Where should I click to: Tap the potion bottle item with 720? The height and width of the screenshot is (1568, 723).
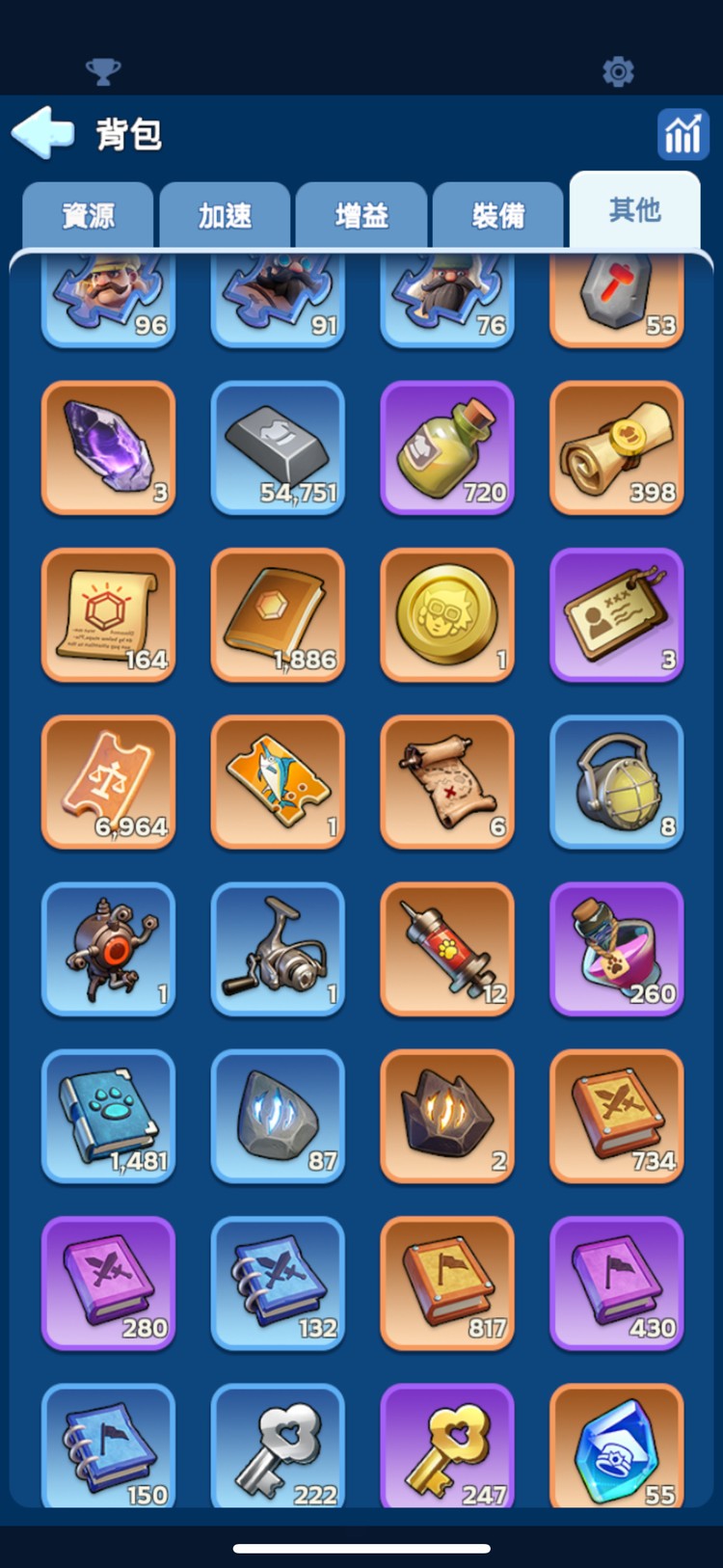click(447, 447)
